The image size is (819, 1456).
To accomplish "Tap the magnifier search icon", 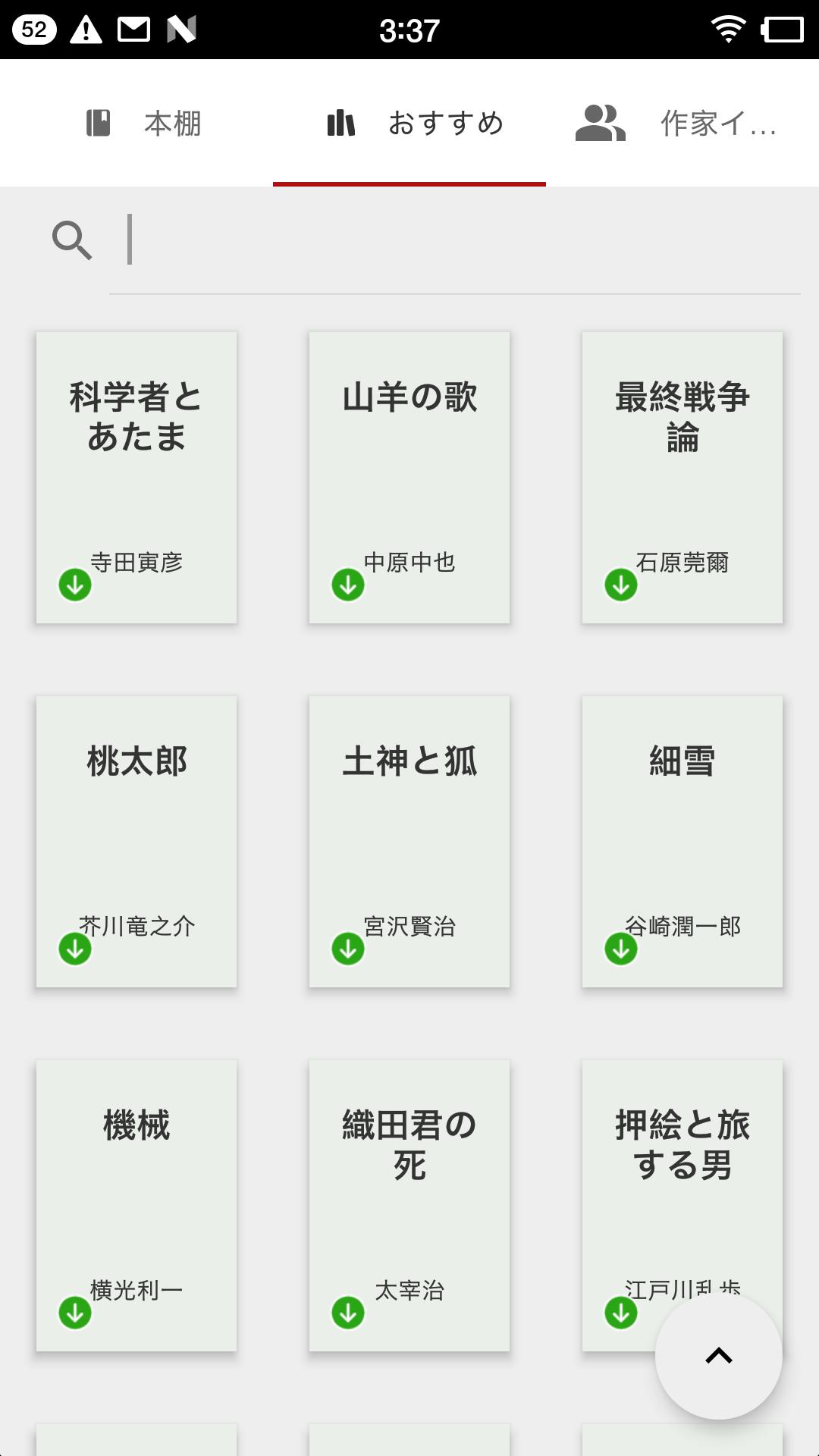I will click(x=72, y=240).
